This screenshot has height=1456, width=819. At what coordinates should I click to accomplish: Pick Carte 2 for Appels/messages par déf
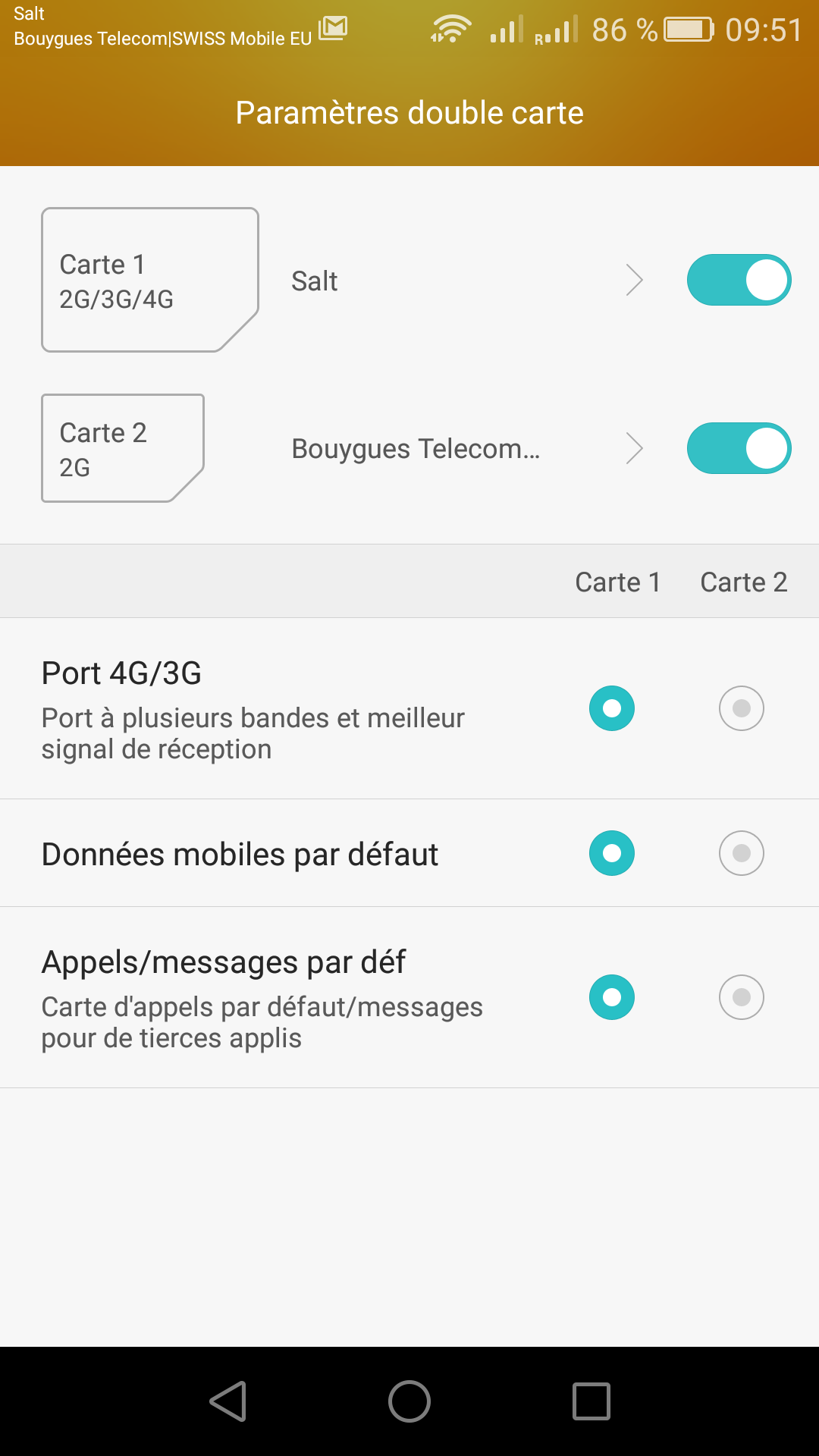tap(741, 997)
